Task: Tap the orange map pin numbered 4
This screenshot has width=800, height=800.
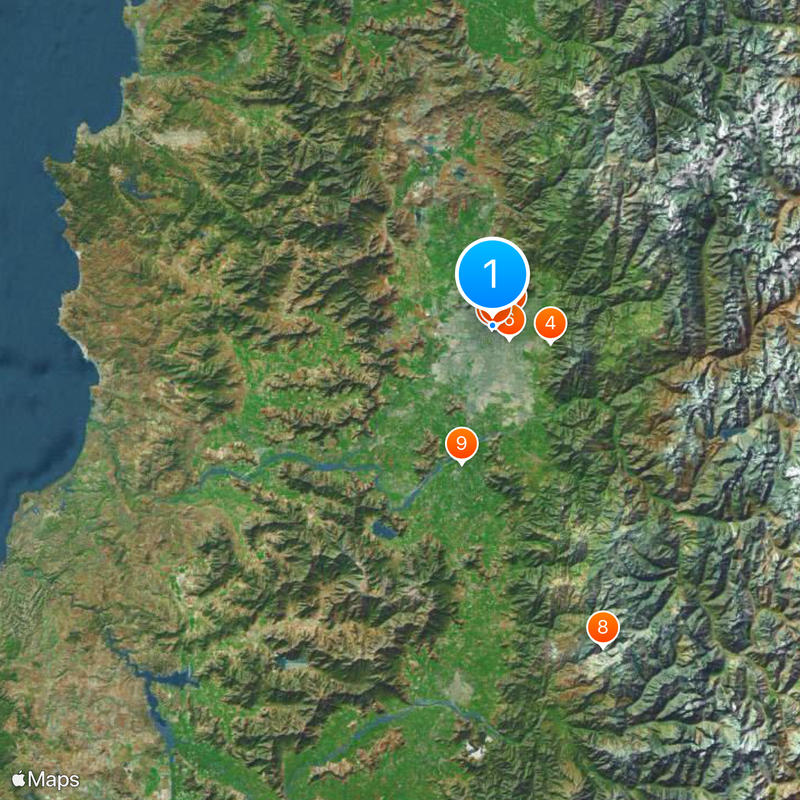Action: 550,324
